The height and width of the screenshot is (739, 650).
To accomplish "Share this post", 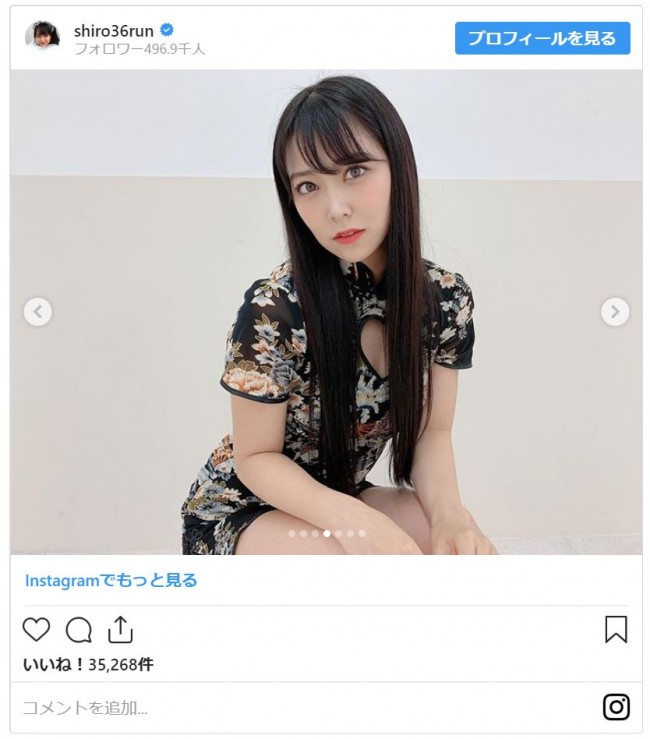I will pyautogui.click(x=120, y=629).
